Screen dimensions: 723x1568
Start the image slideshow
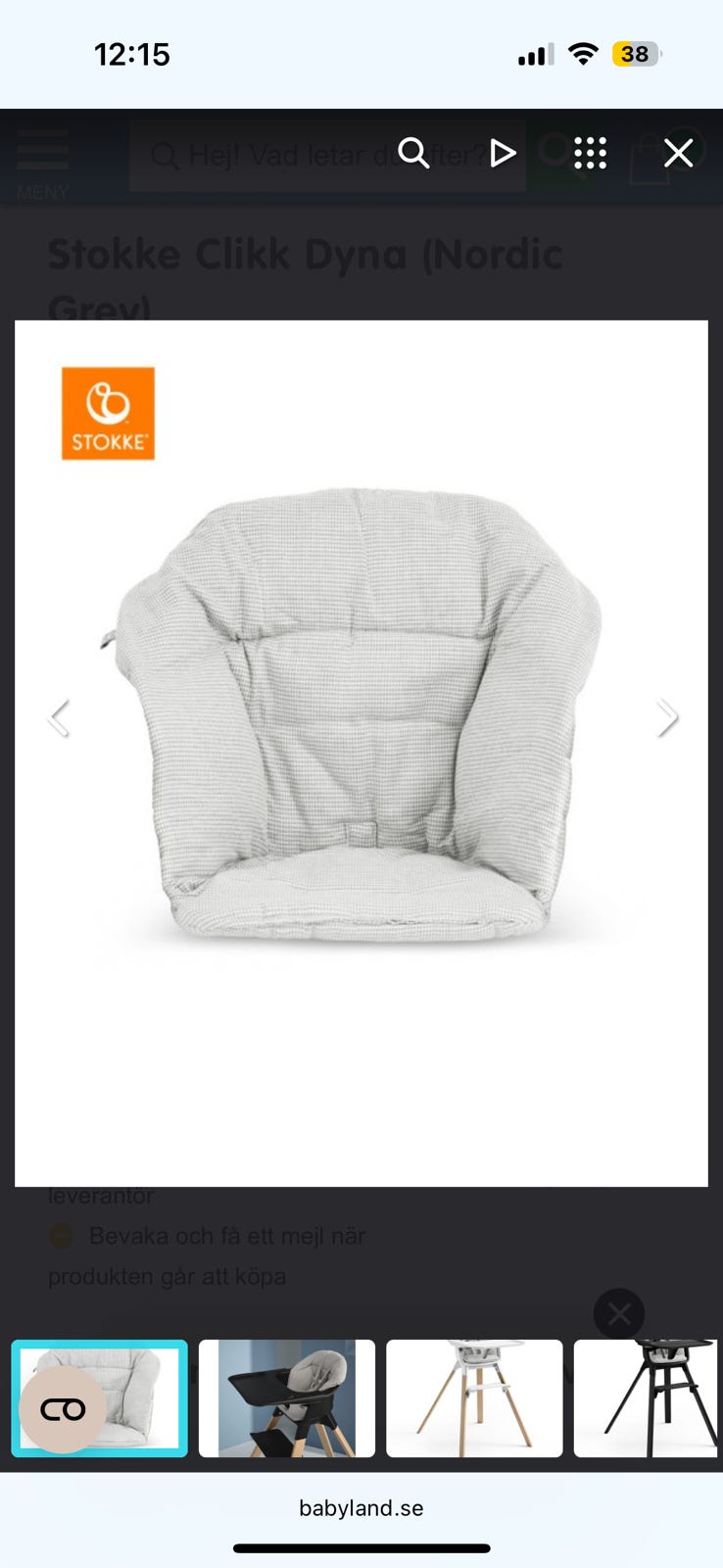click(x=503, y=153)
